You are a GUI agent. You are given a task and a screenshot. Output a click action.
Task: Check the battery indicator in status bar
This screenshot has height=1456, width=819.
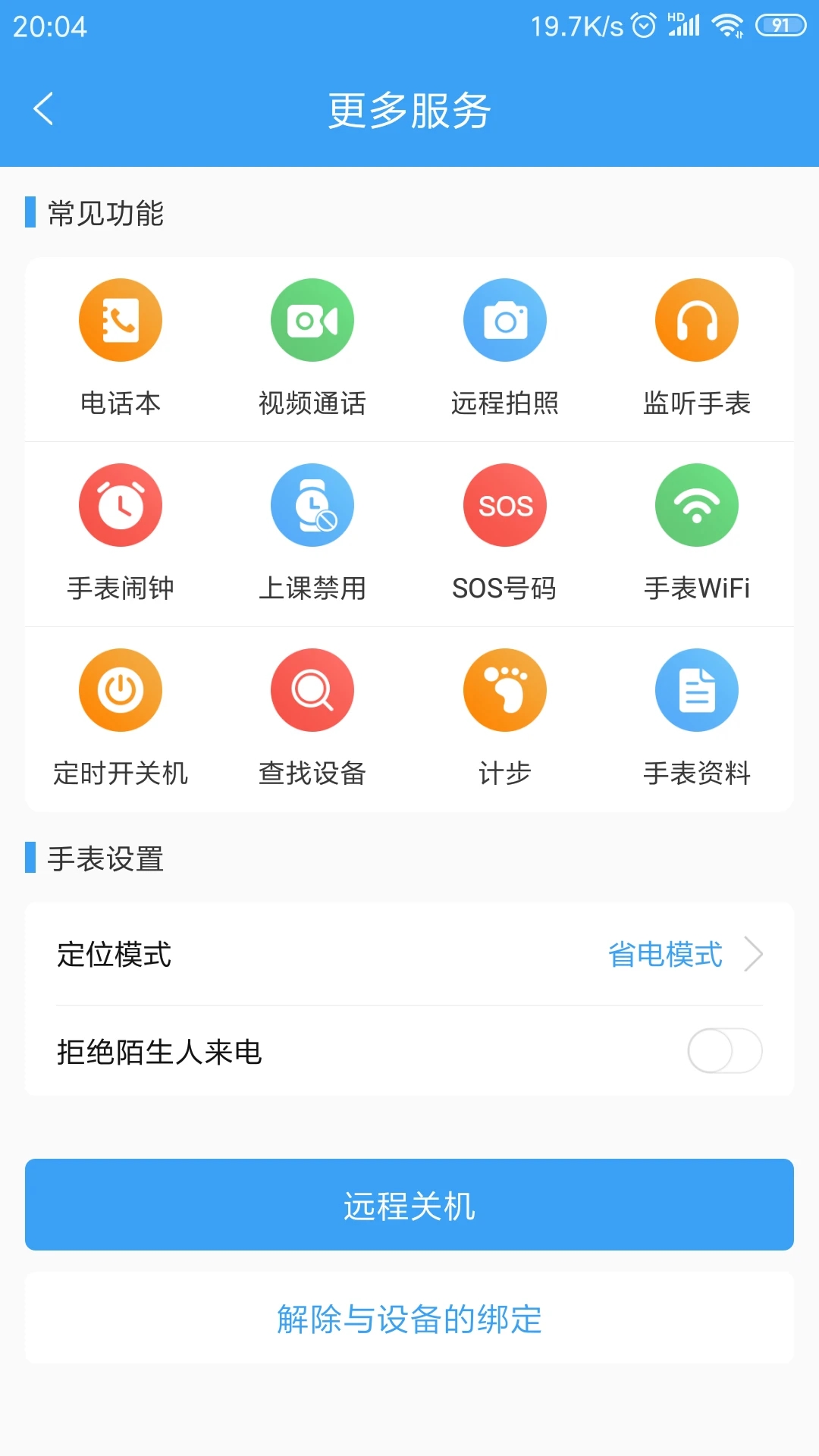click(780, 24)
